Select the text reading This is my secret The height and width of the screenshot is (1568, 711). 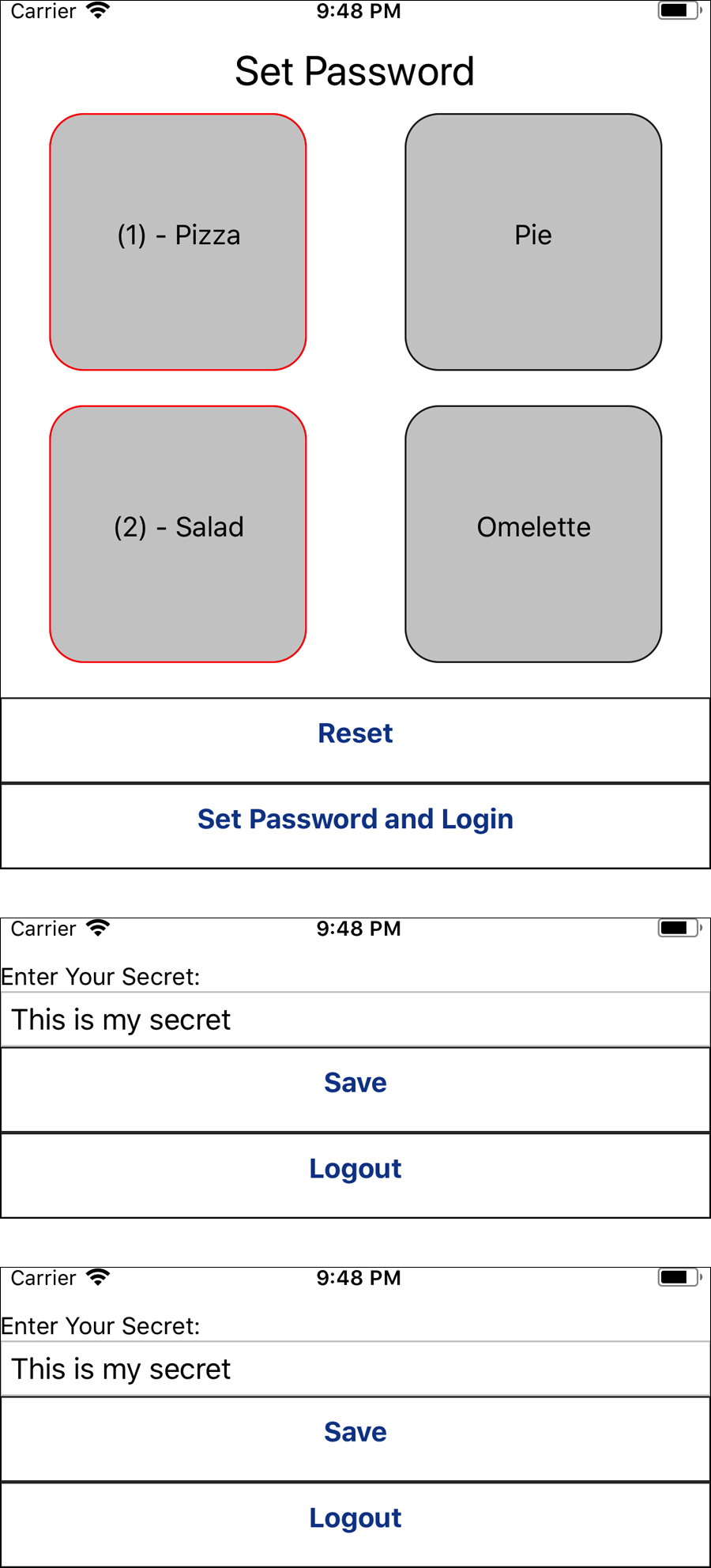pyautogui.click(x=121, y=1020)
